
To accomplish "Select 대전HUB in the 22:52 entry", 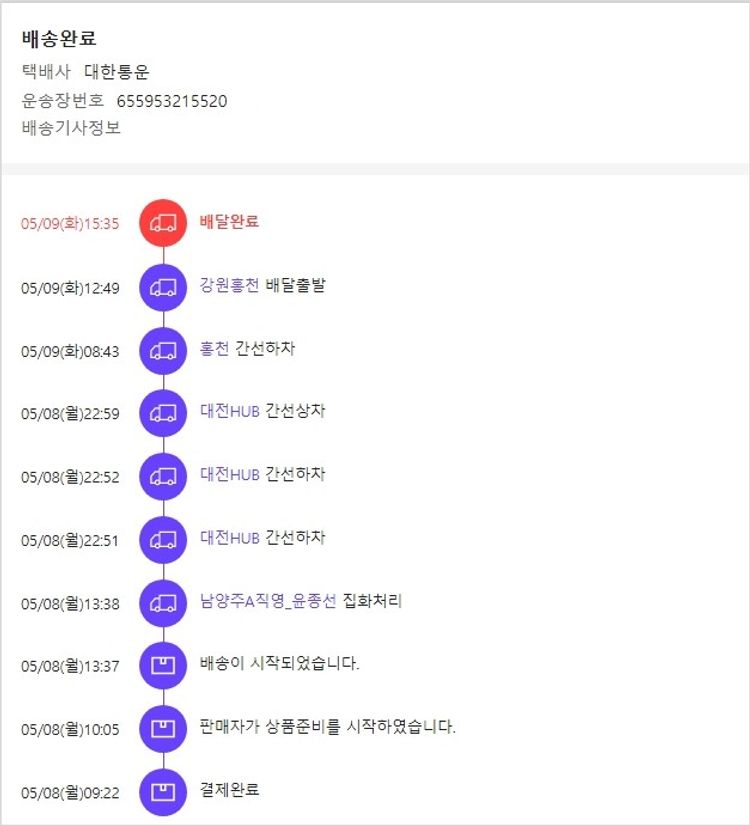I will [230, 474].
